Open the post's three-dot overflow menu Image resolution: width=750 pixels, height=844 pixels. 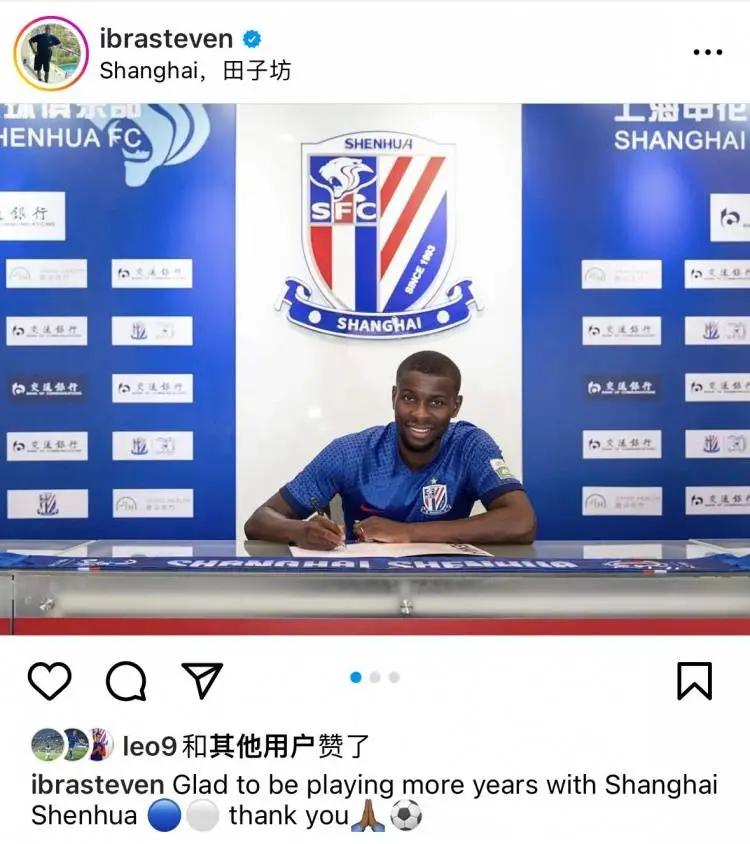point(707,52)
